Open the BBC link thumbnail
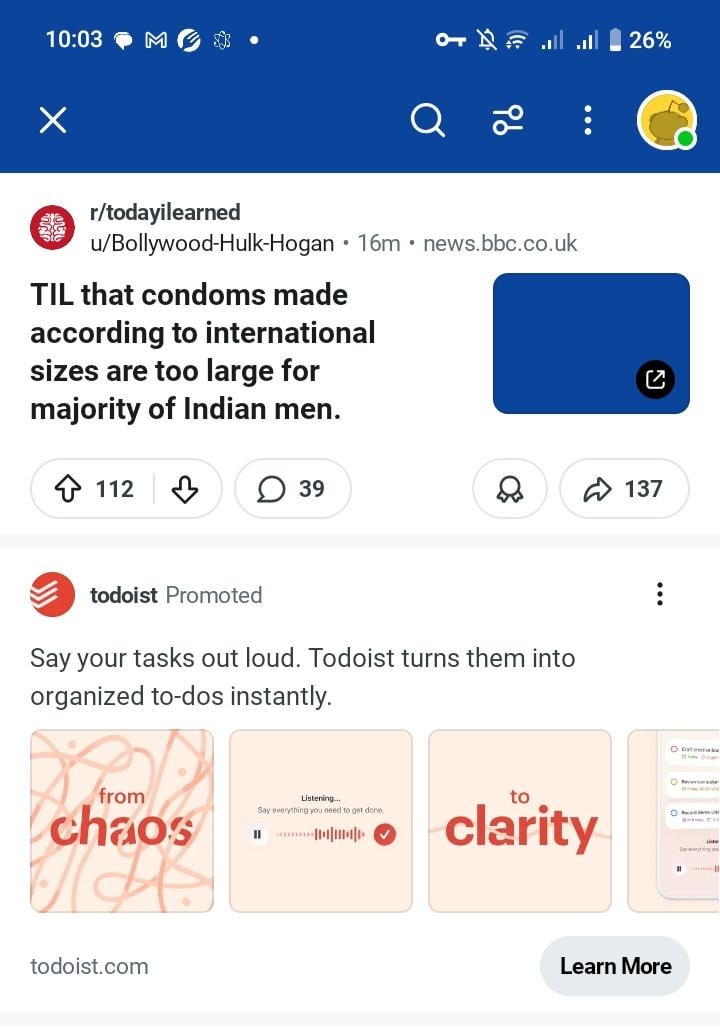Image resolution: width=720 pixels, height=1028 pixels. tap(591, 343)
